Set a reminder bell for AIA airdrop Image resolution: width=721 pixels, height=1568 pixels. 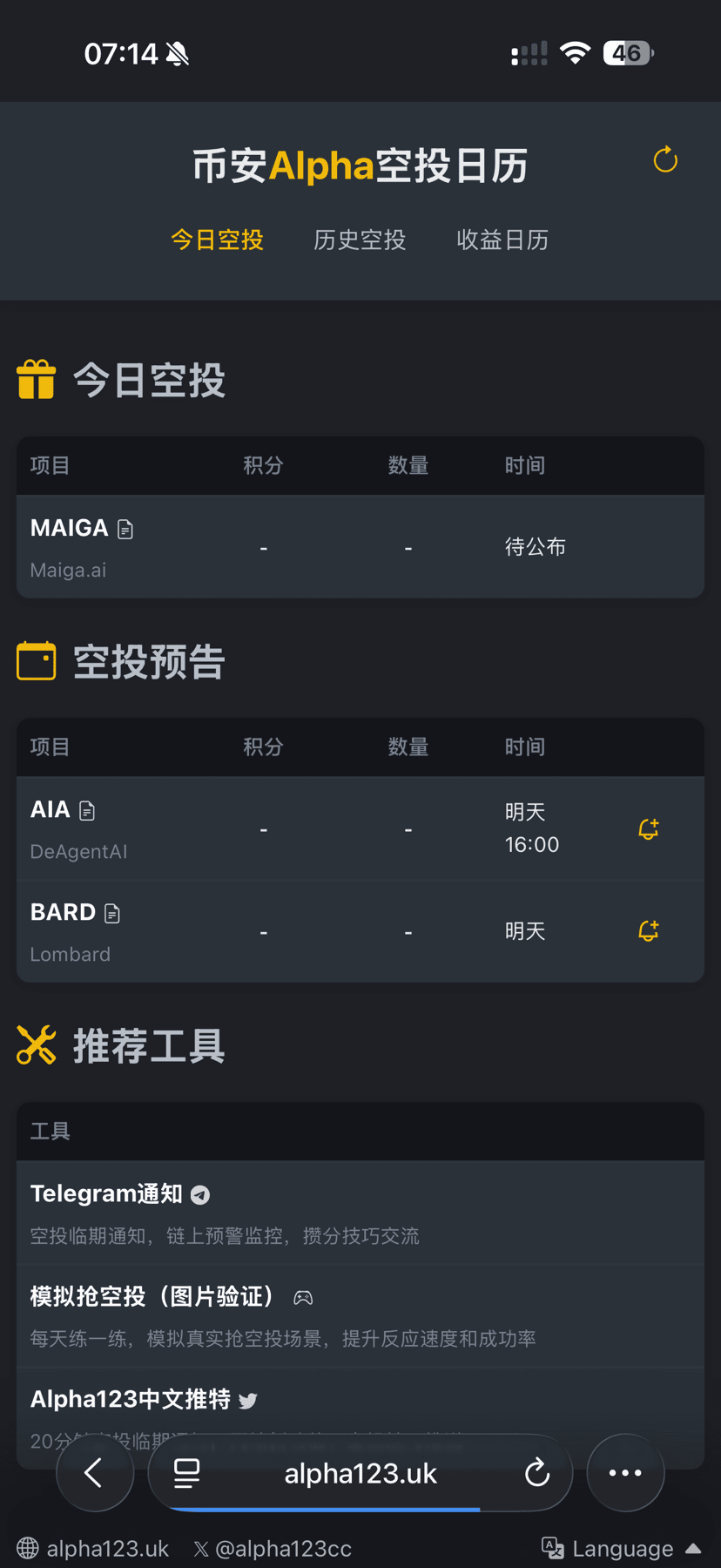pos(648,828)
